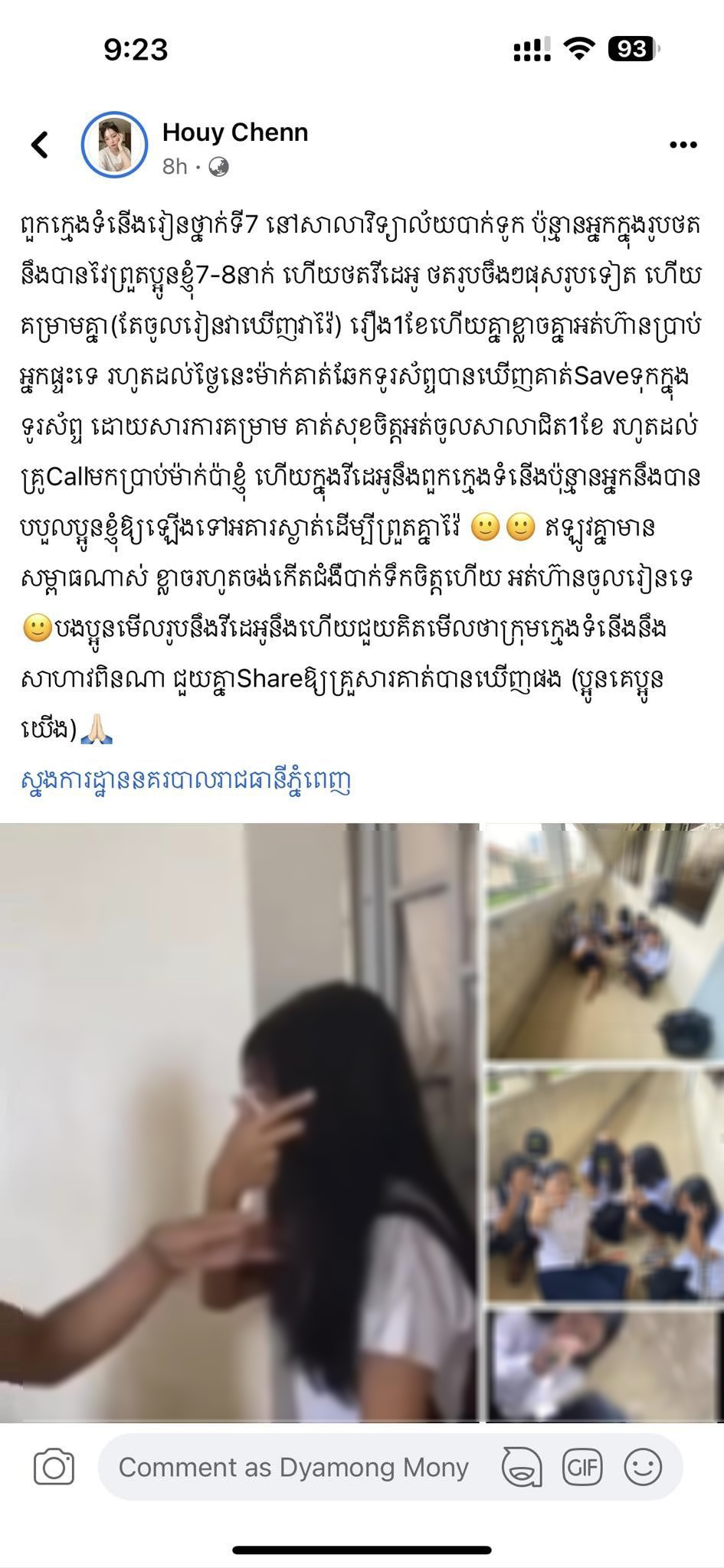
Task: Open Houy Chenn's profile name
Action: tap(234, 132)
